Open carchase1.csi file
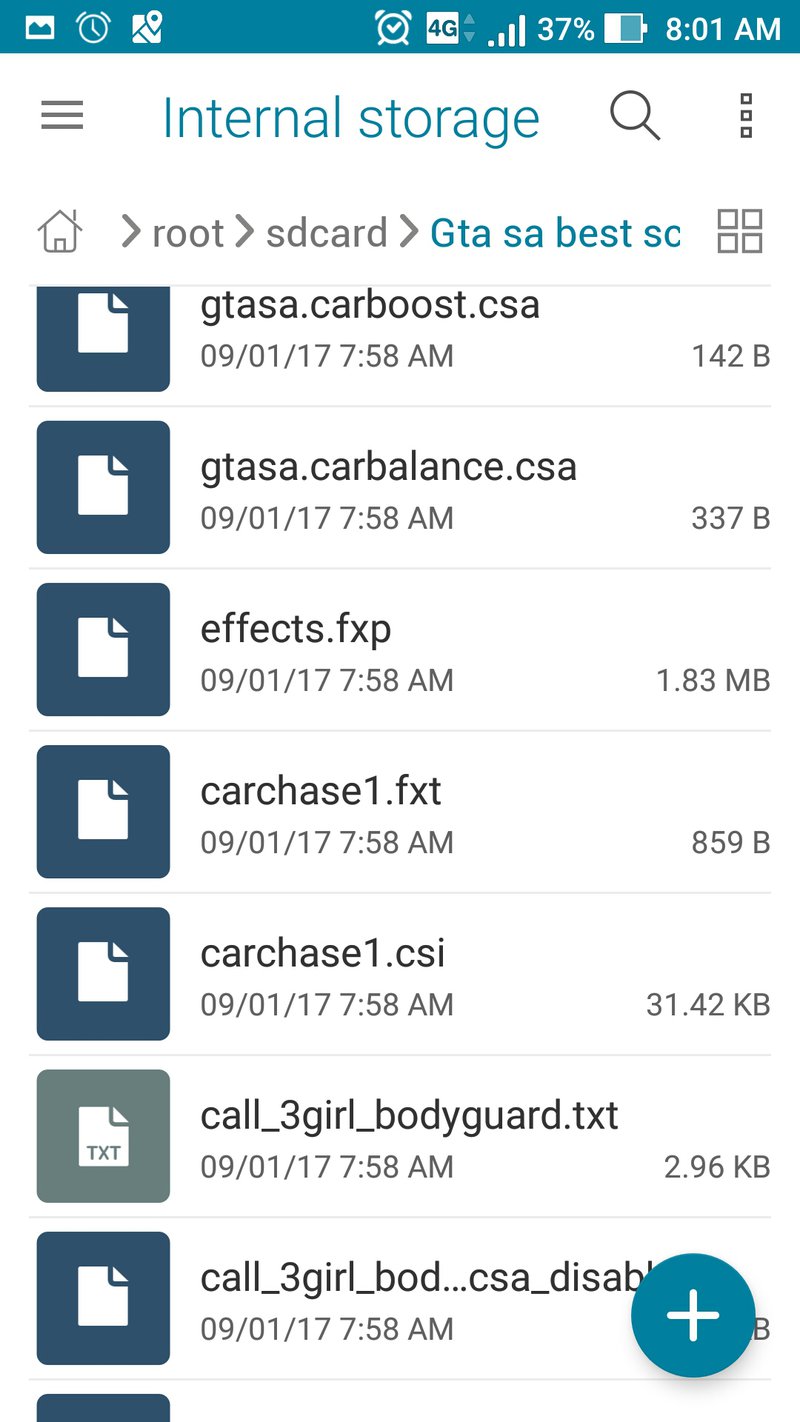 pyautogui.click(x=400, y=974)
